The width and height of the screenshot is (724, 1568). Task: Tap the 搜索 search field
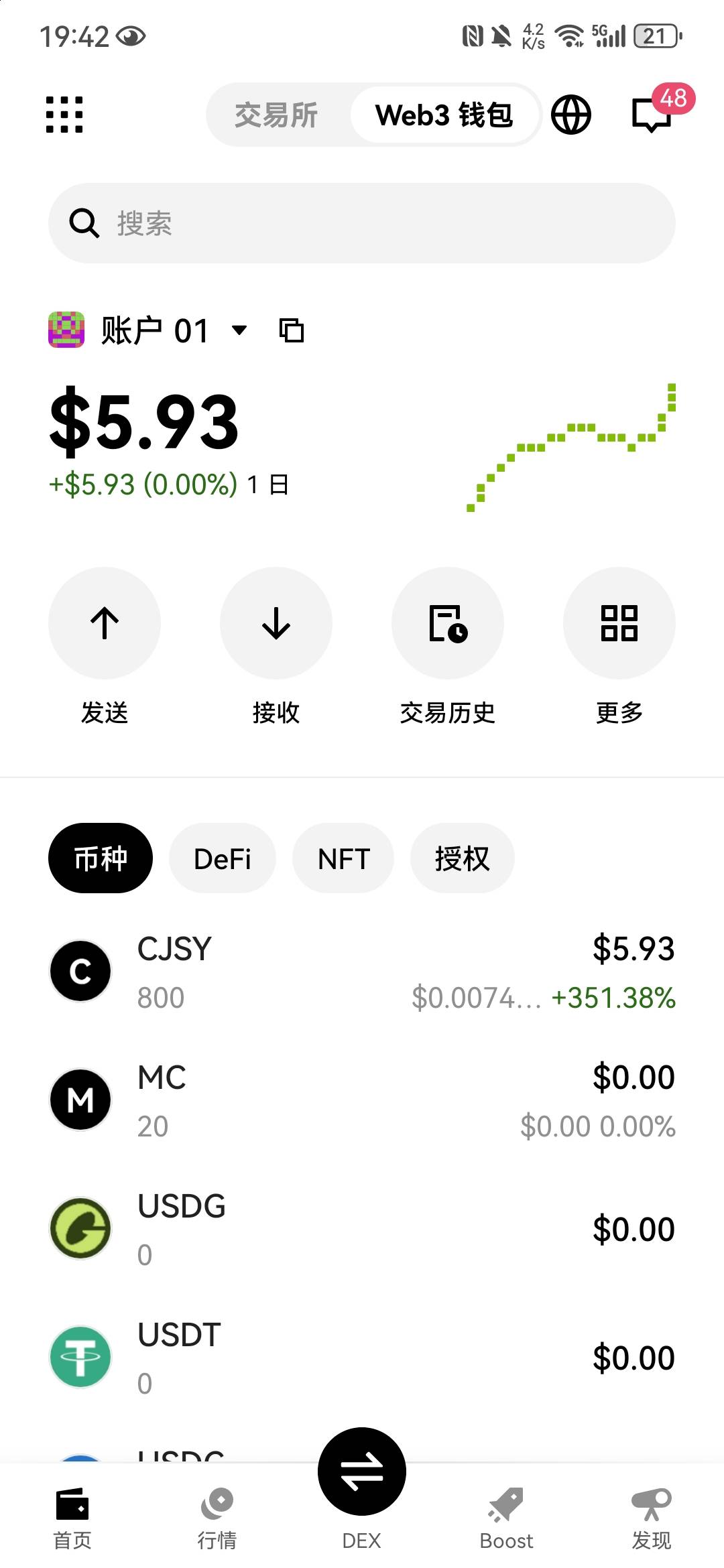tap(362, 223)
